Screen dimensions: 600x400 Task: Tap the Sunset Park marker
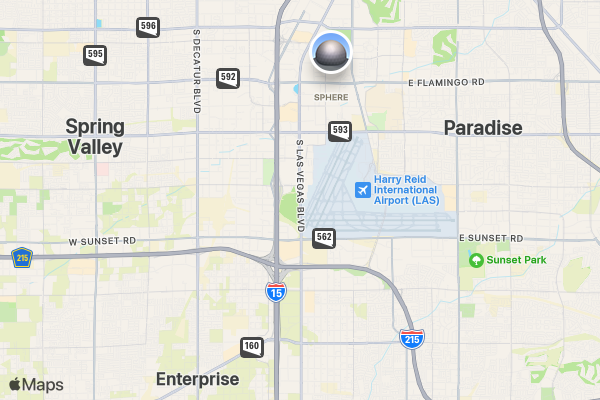(x=476, y=260)
